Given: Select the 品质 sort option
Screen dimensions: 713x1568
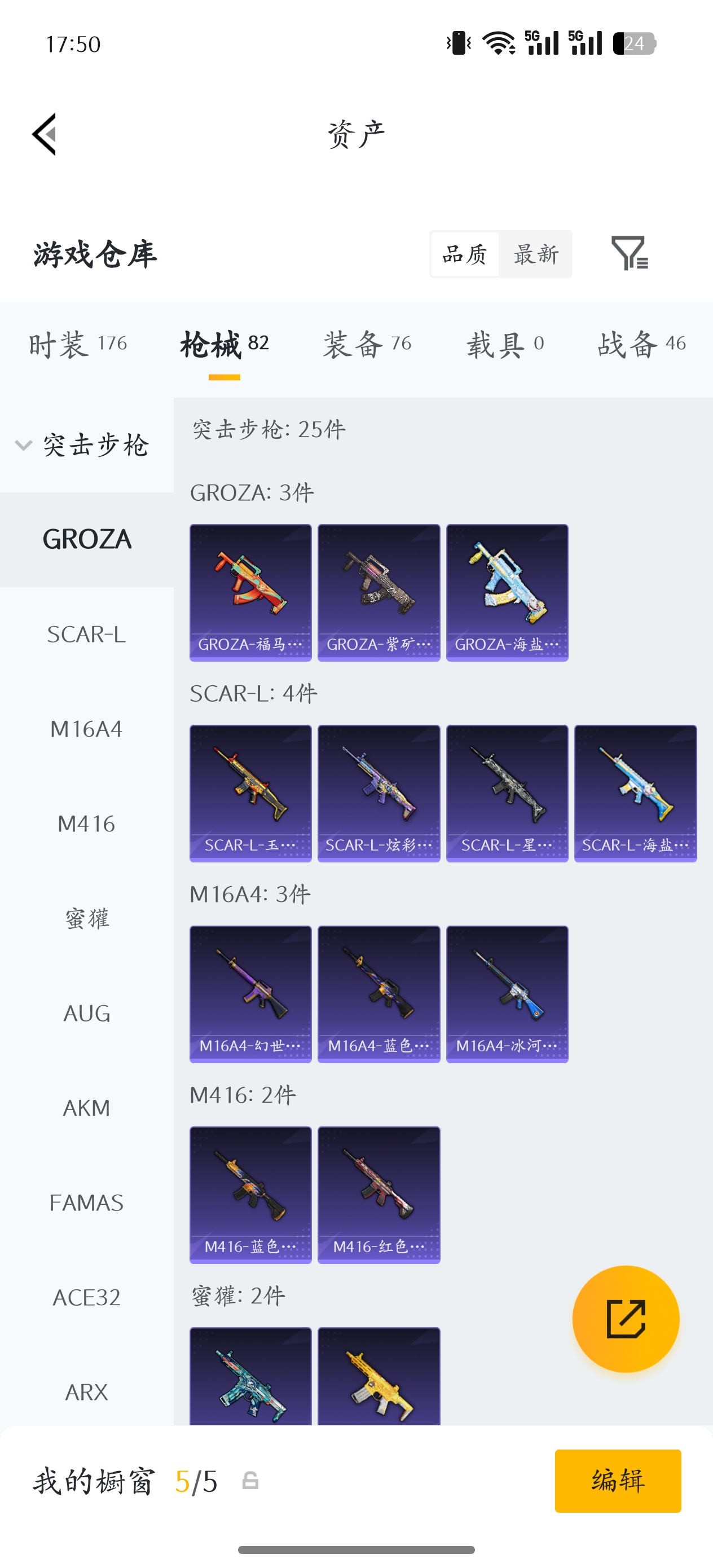Looking at the screenshot, I should click(x=465, y=254).
